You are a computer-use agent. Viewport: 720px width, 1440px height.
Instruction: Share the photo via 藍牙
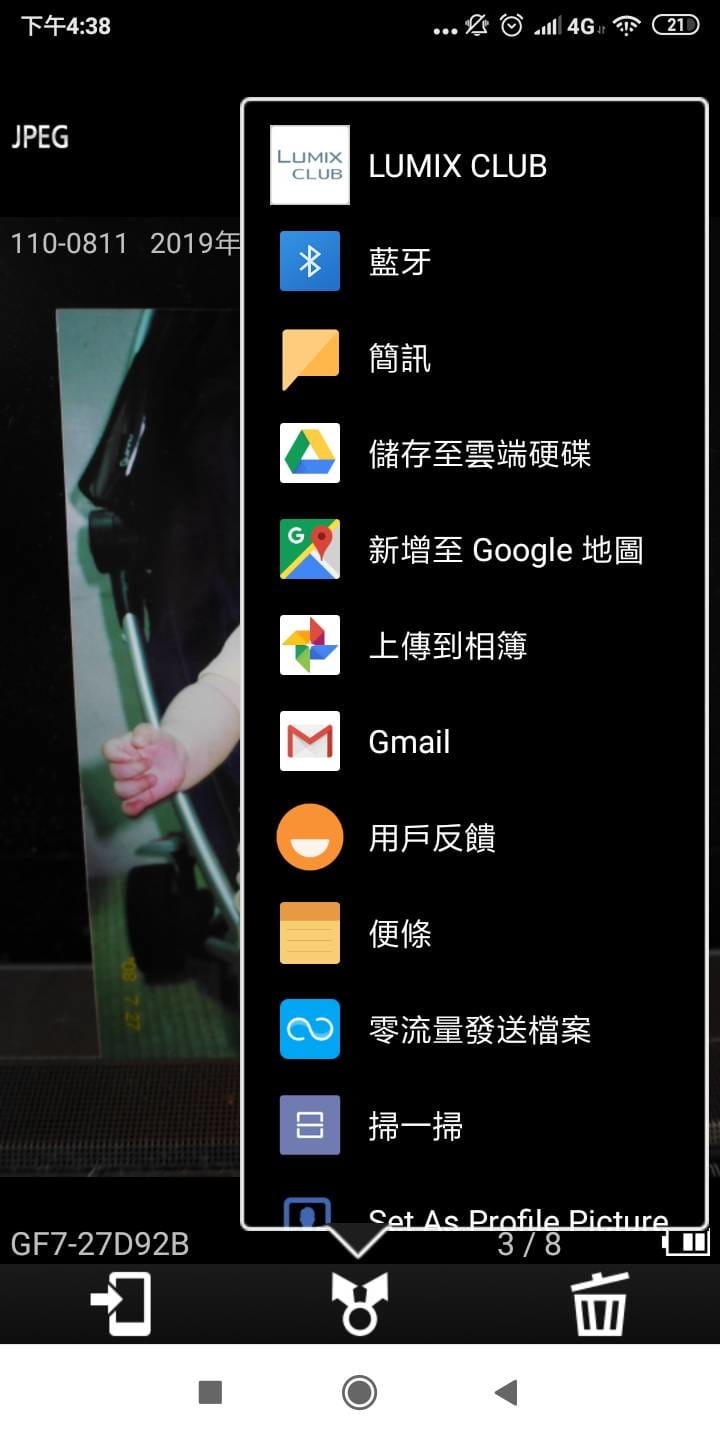pos(400,262)
